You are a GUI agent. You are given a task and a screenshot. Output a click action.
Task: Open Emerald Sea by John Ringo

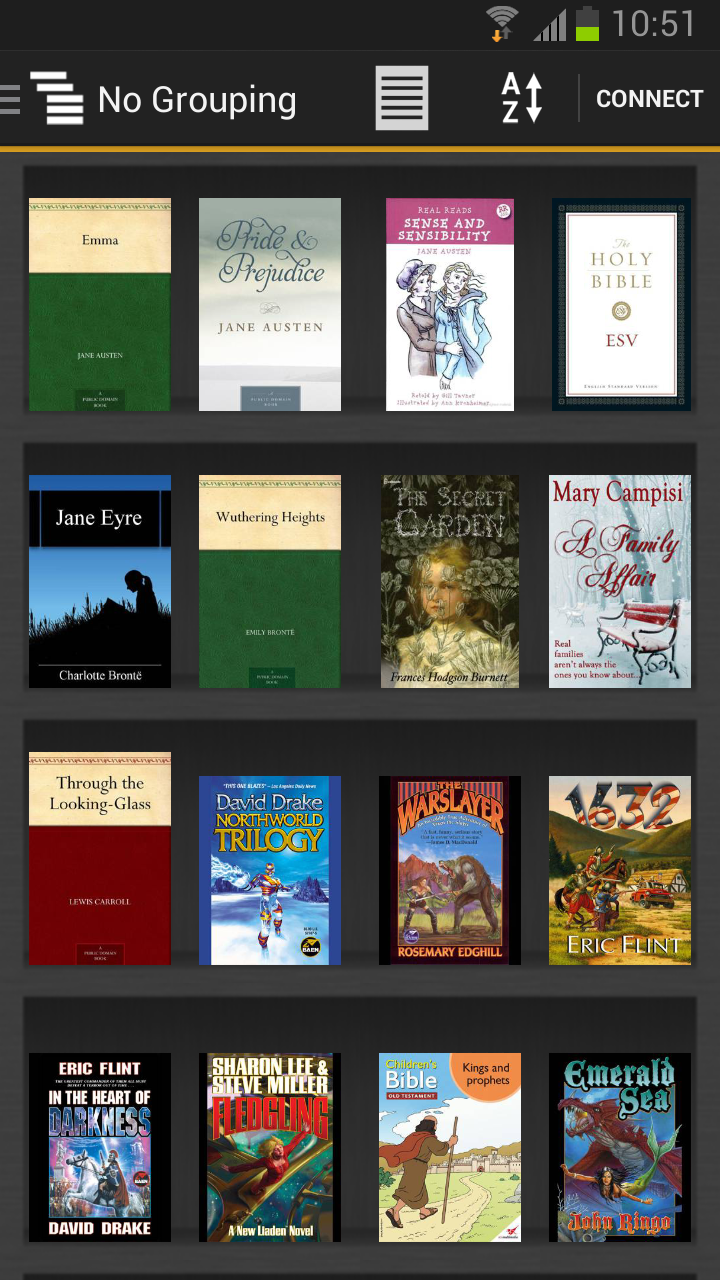(620, 1147)
